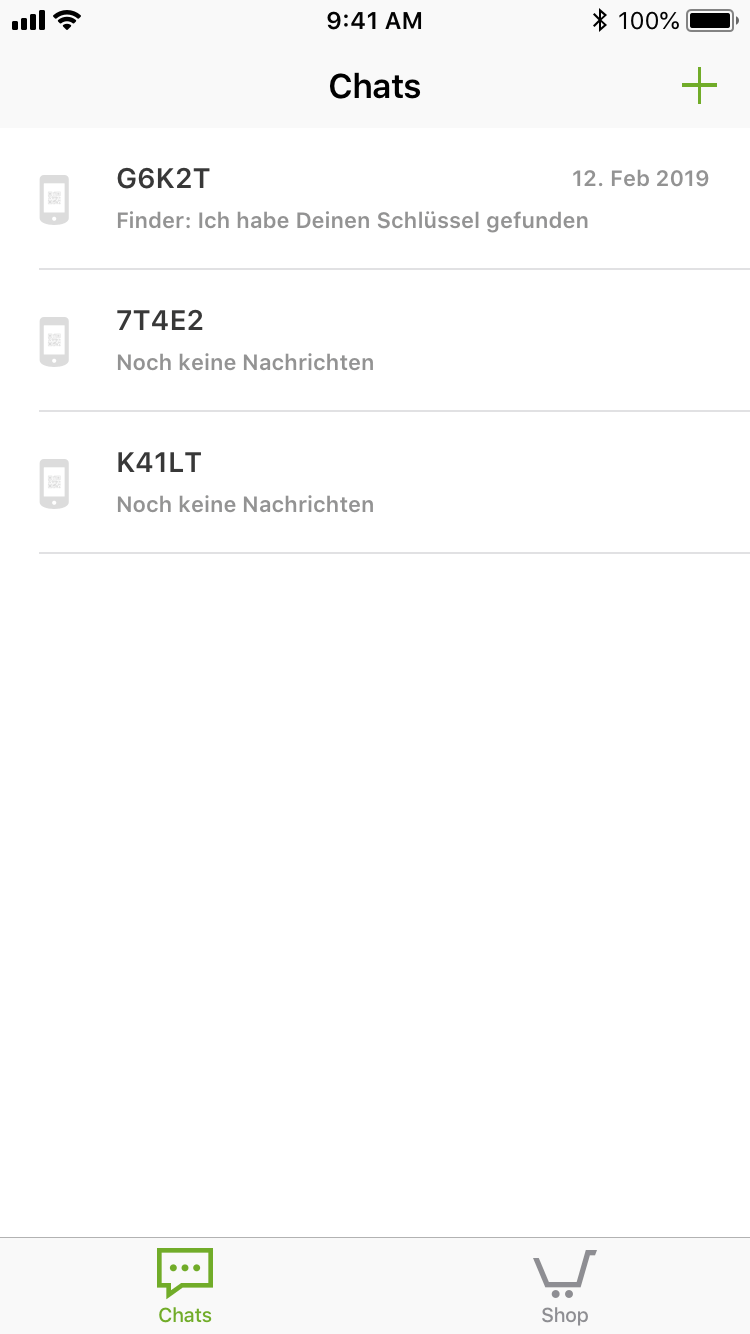The width and height of the screenshot is (750, 1334).
Task: Open the K41LT chat
Action: click(x=375, y=483)
